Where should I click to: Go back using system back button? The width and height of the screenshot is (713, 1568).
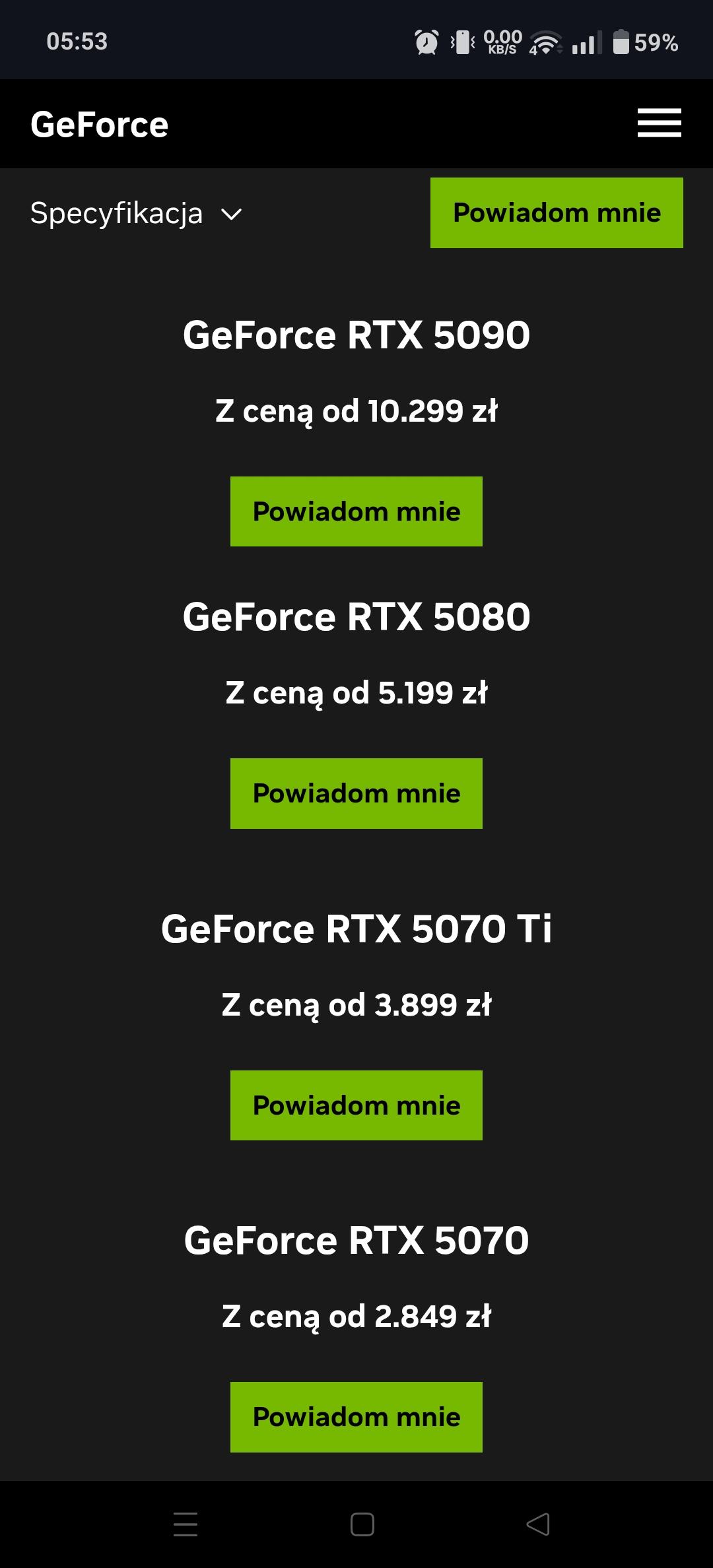[x=538, y=1524]
